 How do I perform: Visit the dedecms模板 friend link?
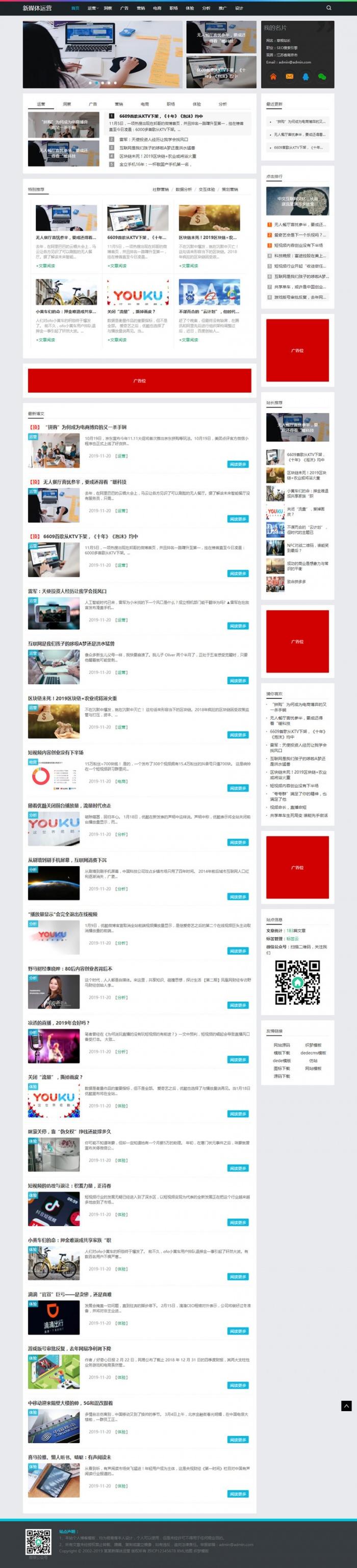tap(313, 1053)
